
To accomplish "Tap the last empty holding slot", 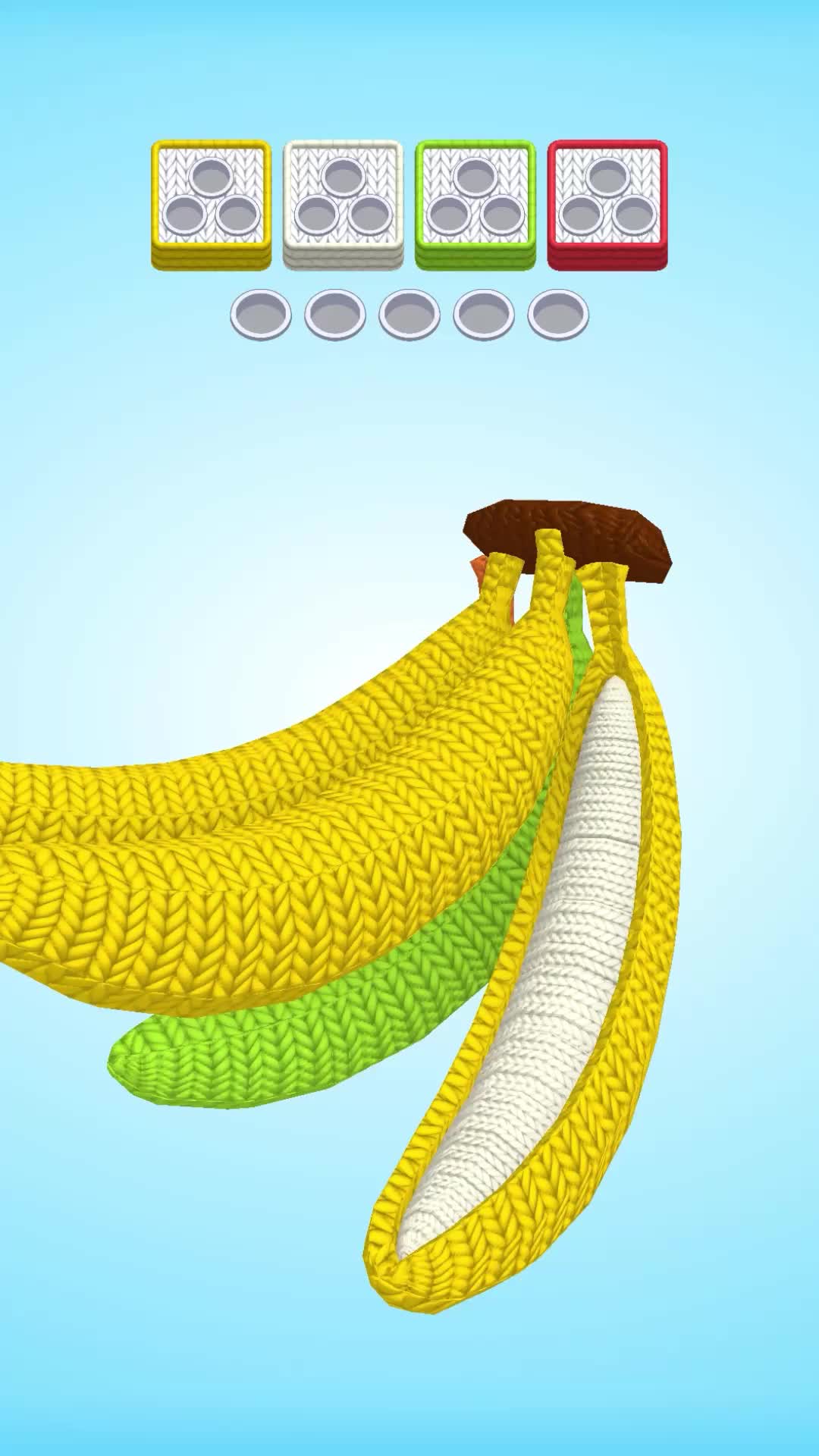I will 560,311.
